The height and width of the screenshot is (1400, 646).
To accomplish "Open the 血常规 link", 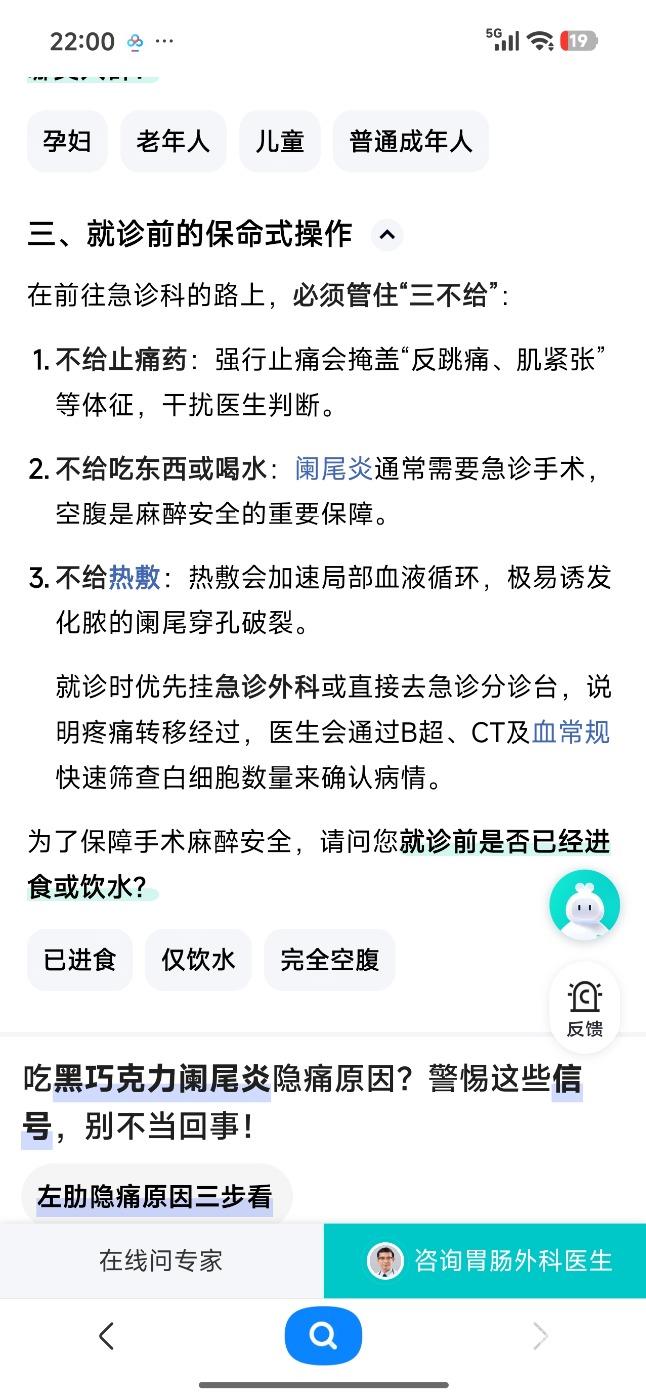I will coord(570,733).
